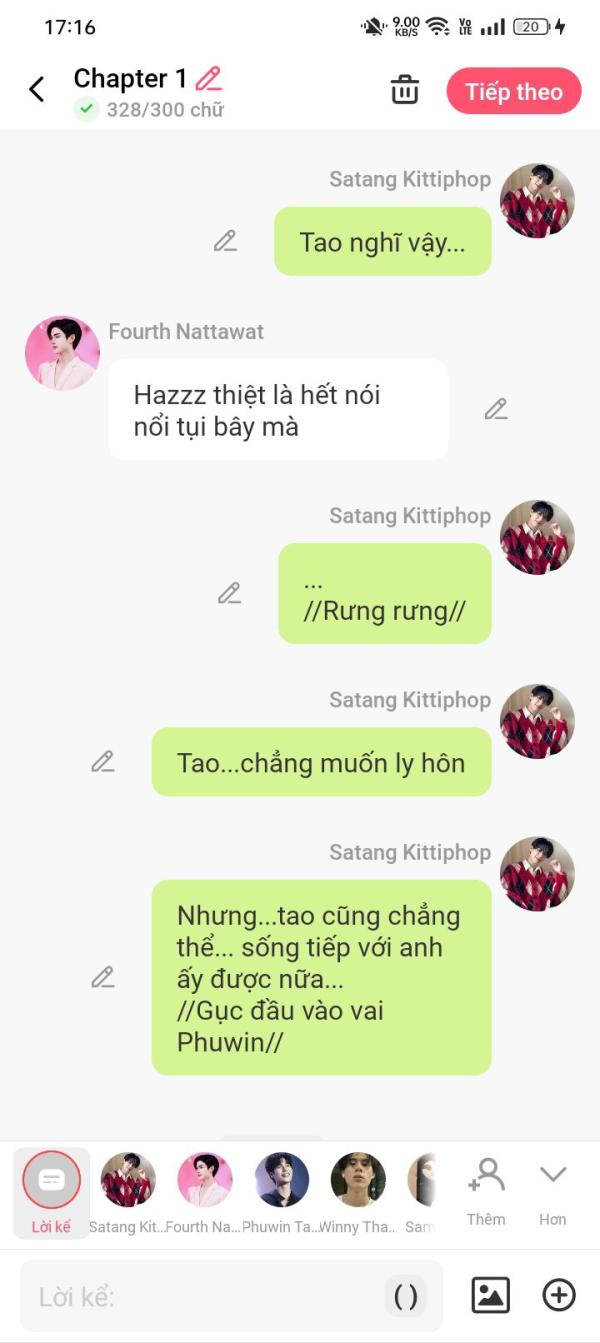Viewport: 600px width, 1343px height.
Task: Open the circled plus icon options
Action: [x=559, y=1296]
